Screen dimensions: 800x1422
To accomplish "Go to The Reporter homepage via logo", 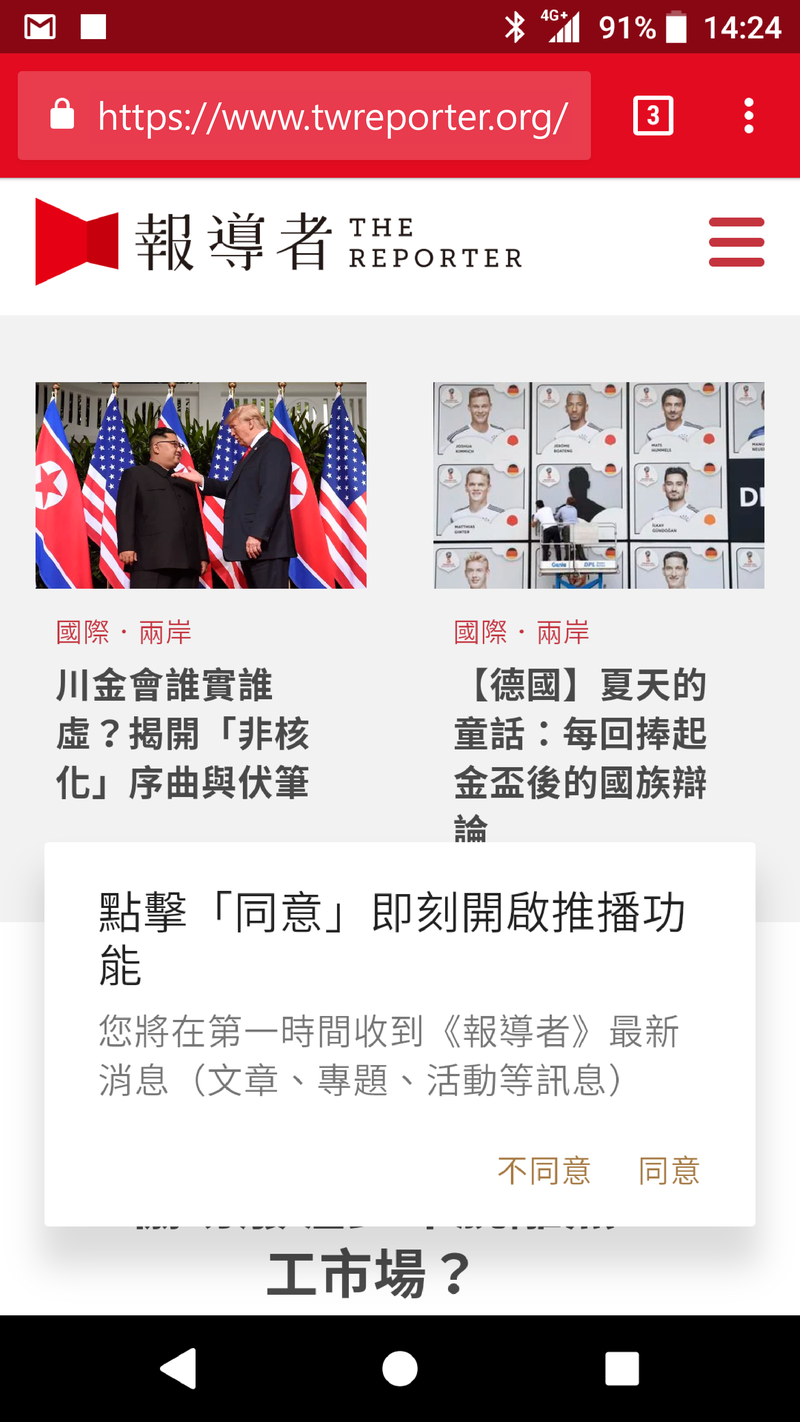I will 278,242.
